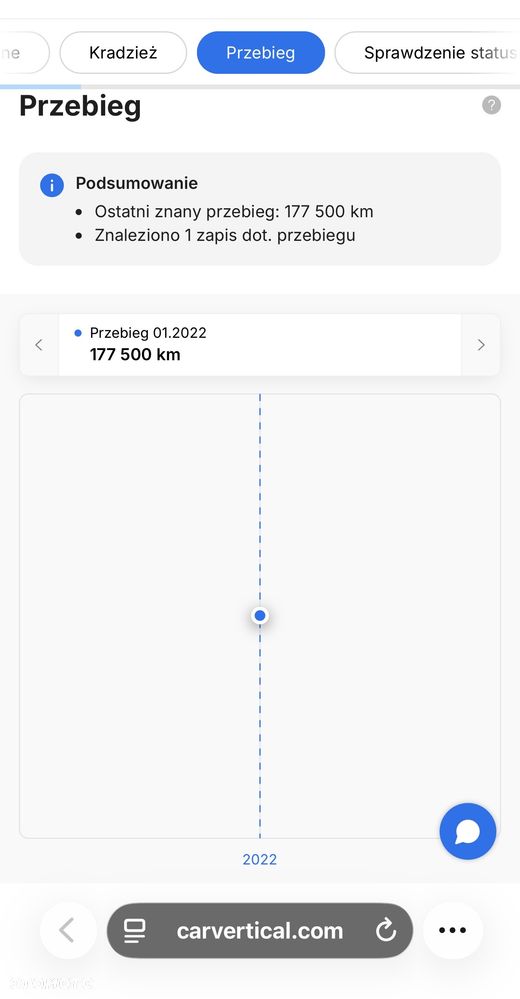Open page reader options icon
This screenshot has height=999, width=520.
pos(134,931)
